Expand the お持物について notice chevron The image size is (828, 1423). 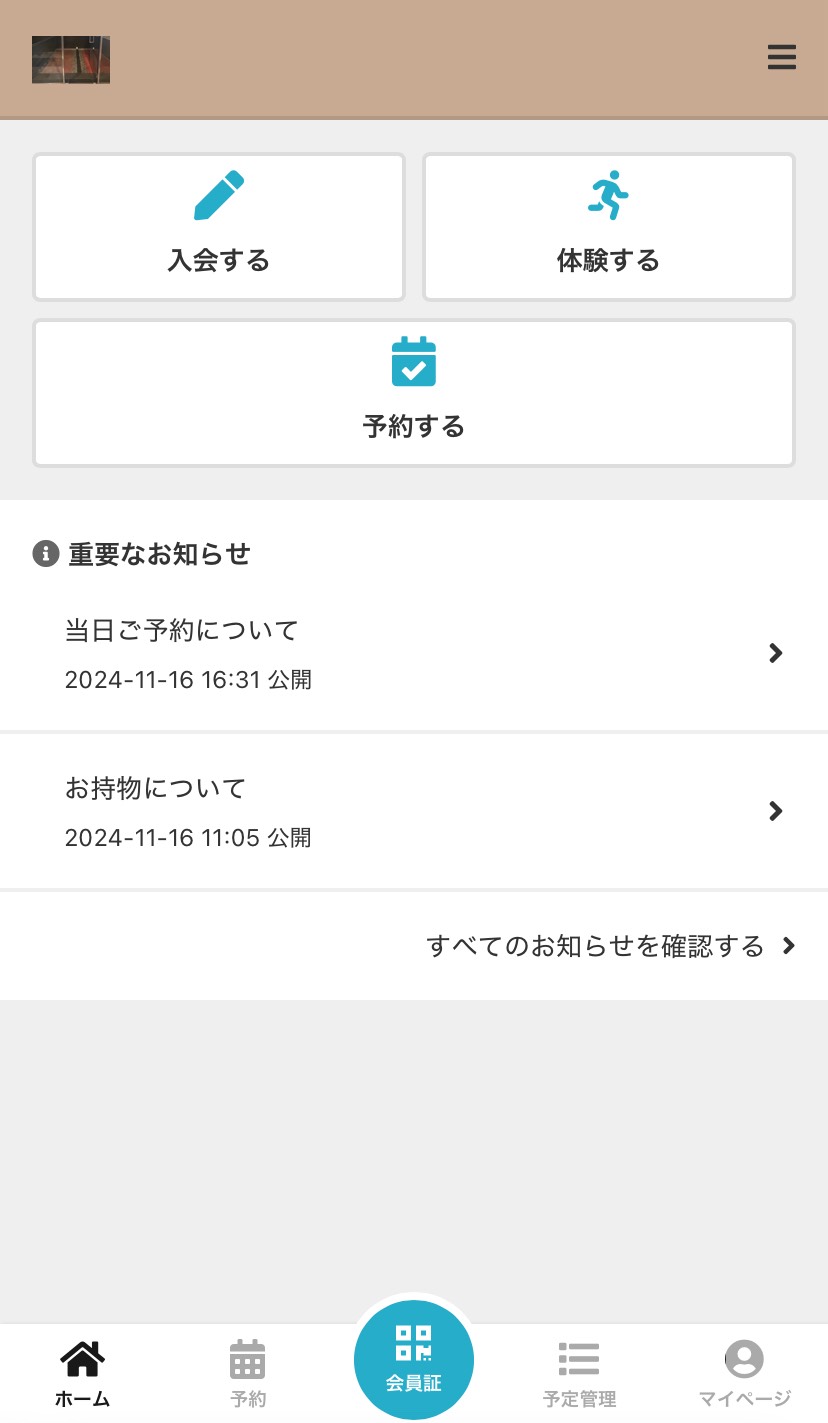coord(775,810)
